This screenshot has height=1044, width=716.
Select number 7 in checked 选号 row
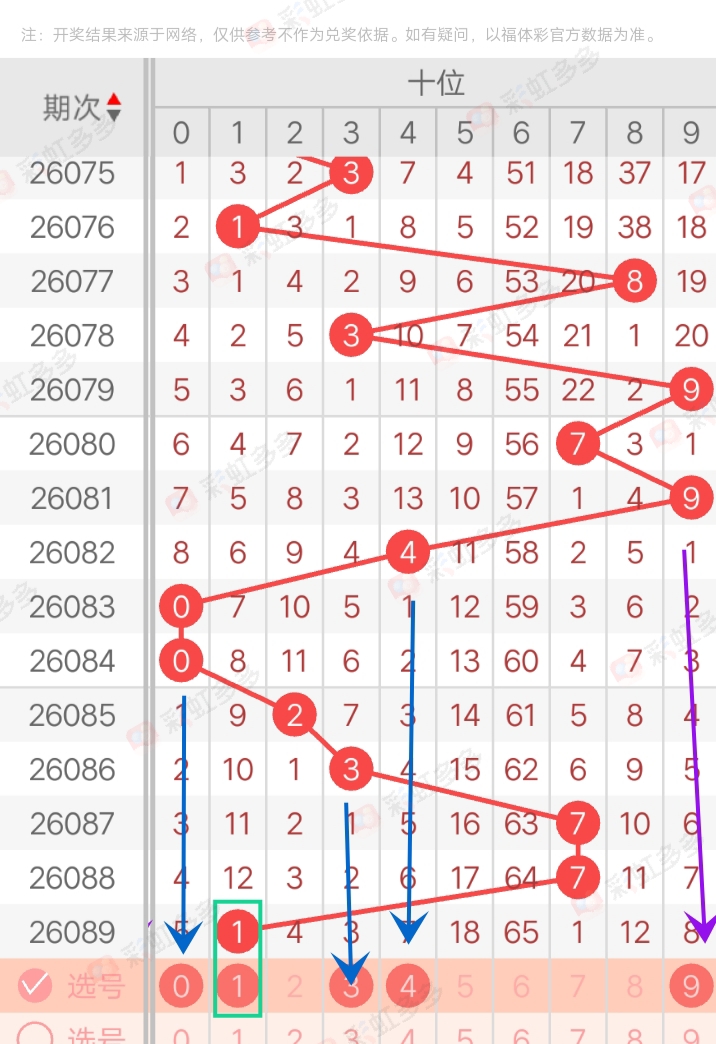pyautogui.click(x=578, y=987)
